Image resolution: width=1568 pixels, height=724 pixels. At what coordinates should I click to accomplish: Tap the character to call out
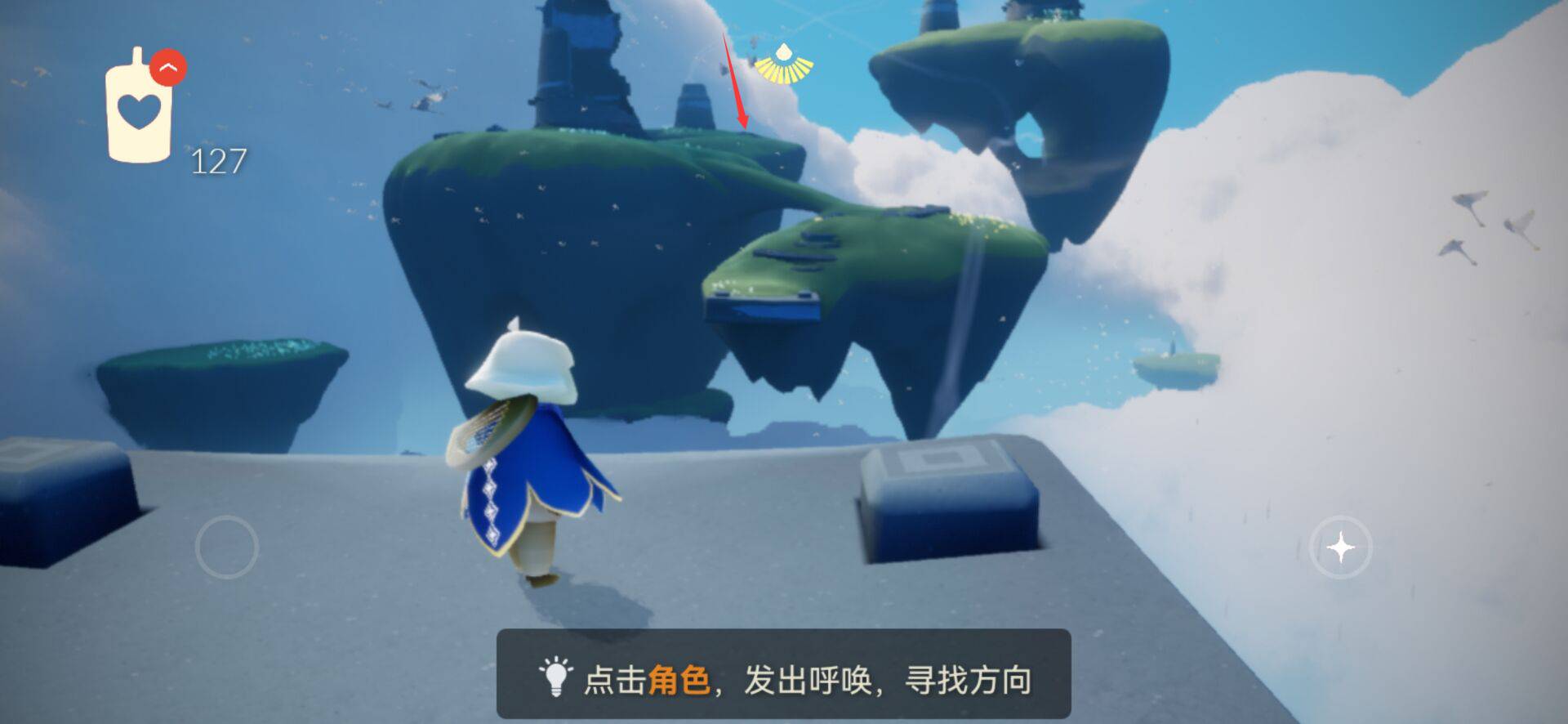528,458
